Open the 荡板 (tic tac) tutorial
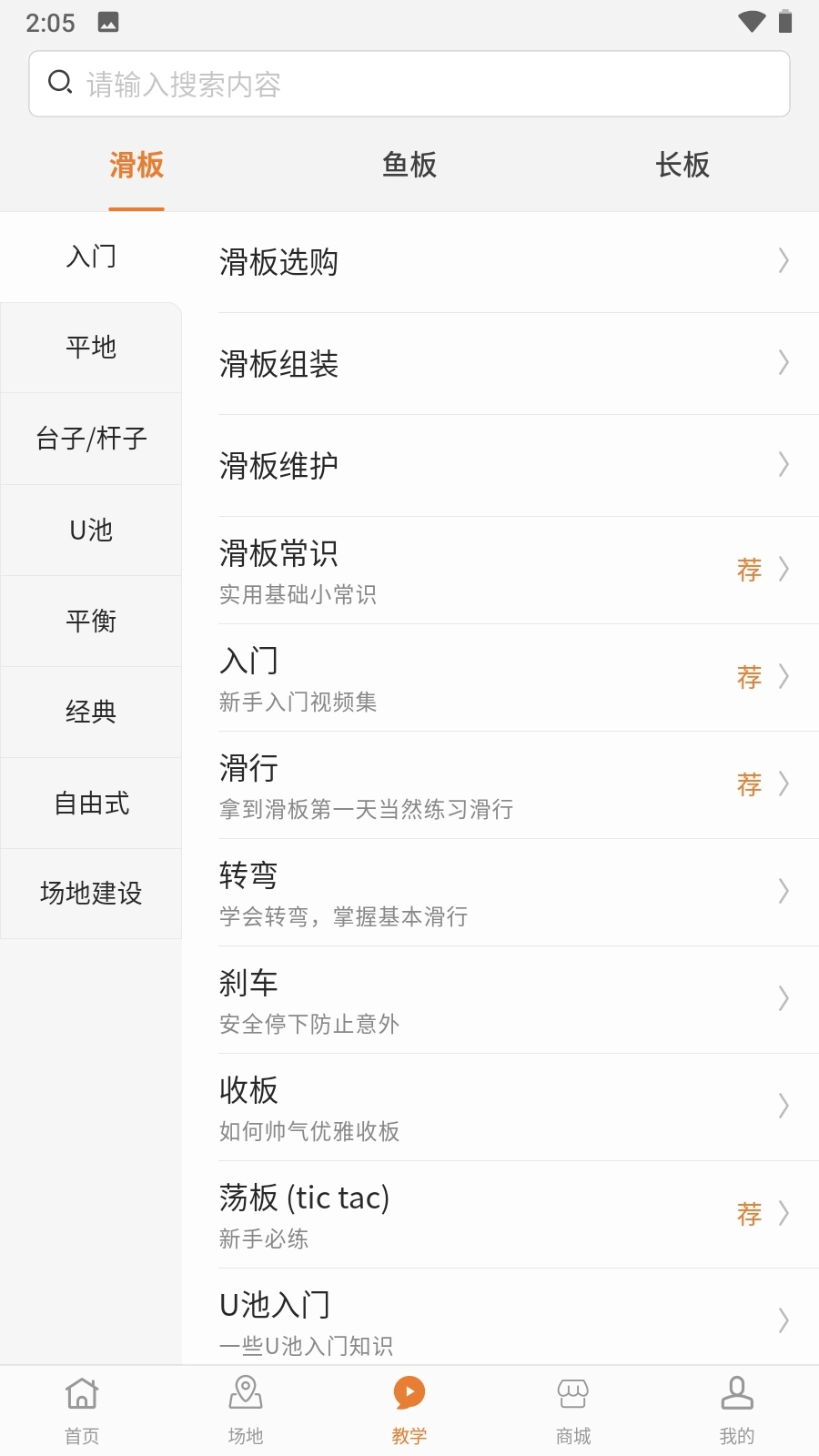This screenshot has height=1456, width=819. point(500,1215)
